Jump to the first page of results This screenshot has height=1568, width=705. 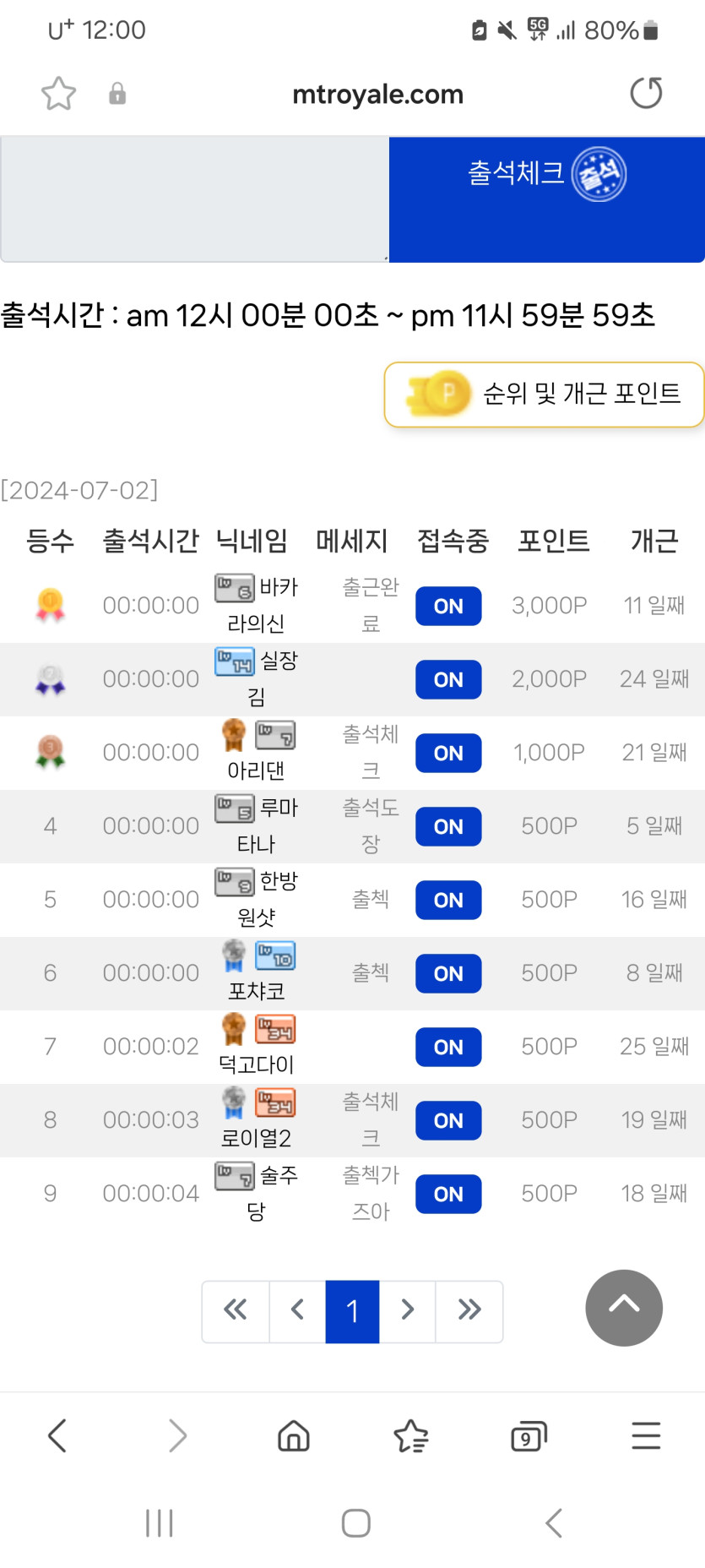[x=236, y=1311]
